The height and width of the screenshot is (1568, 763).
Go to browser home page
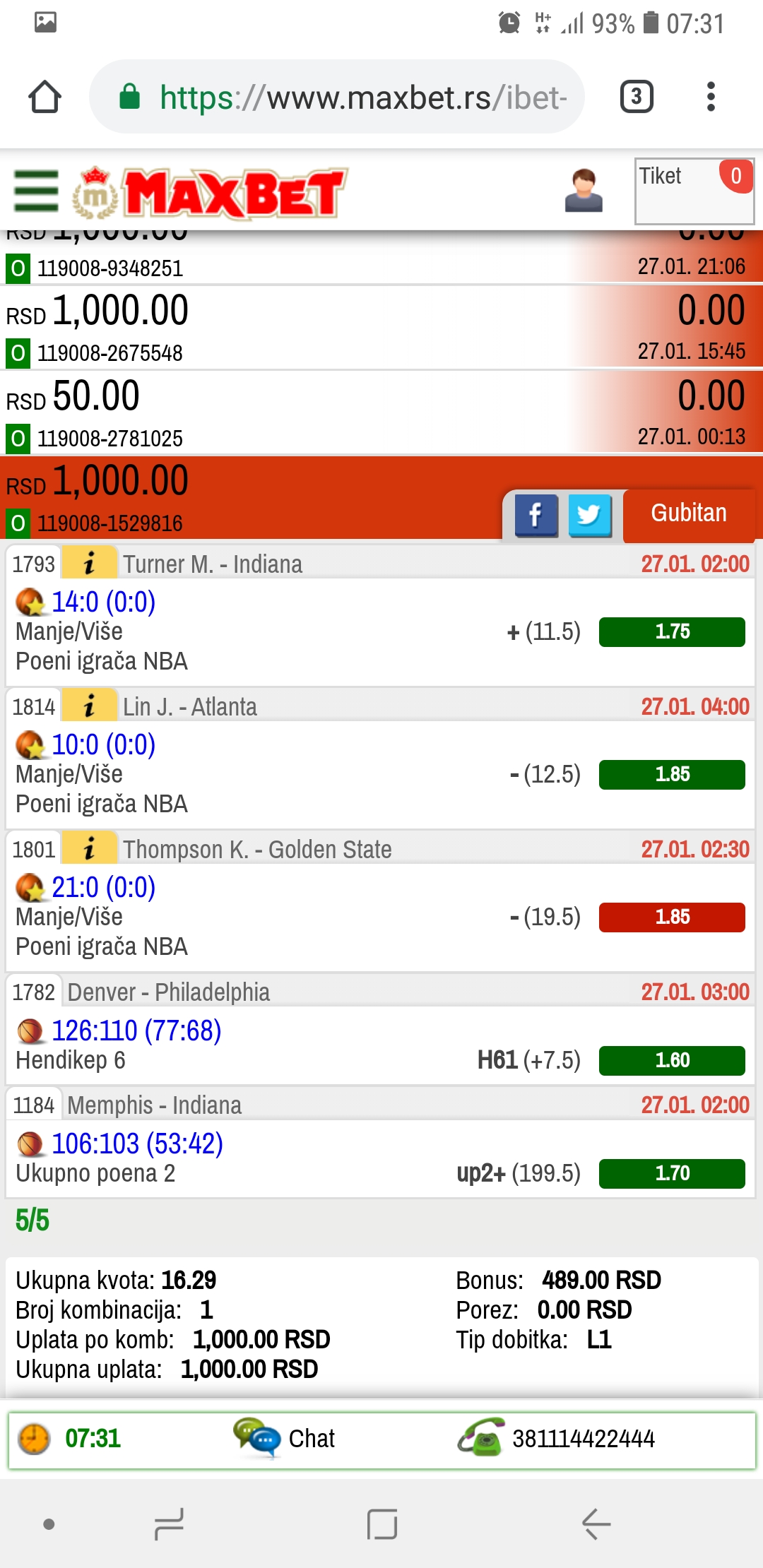(x=45, y=97)
